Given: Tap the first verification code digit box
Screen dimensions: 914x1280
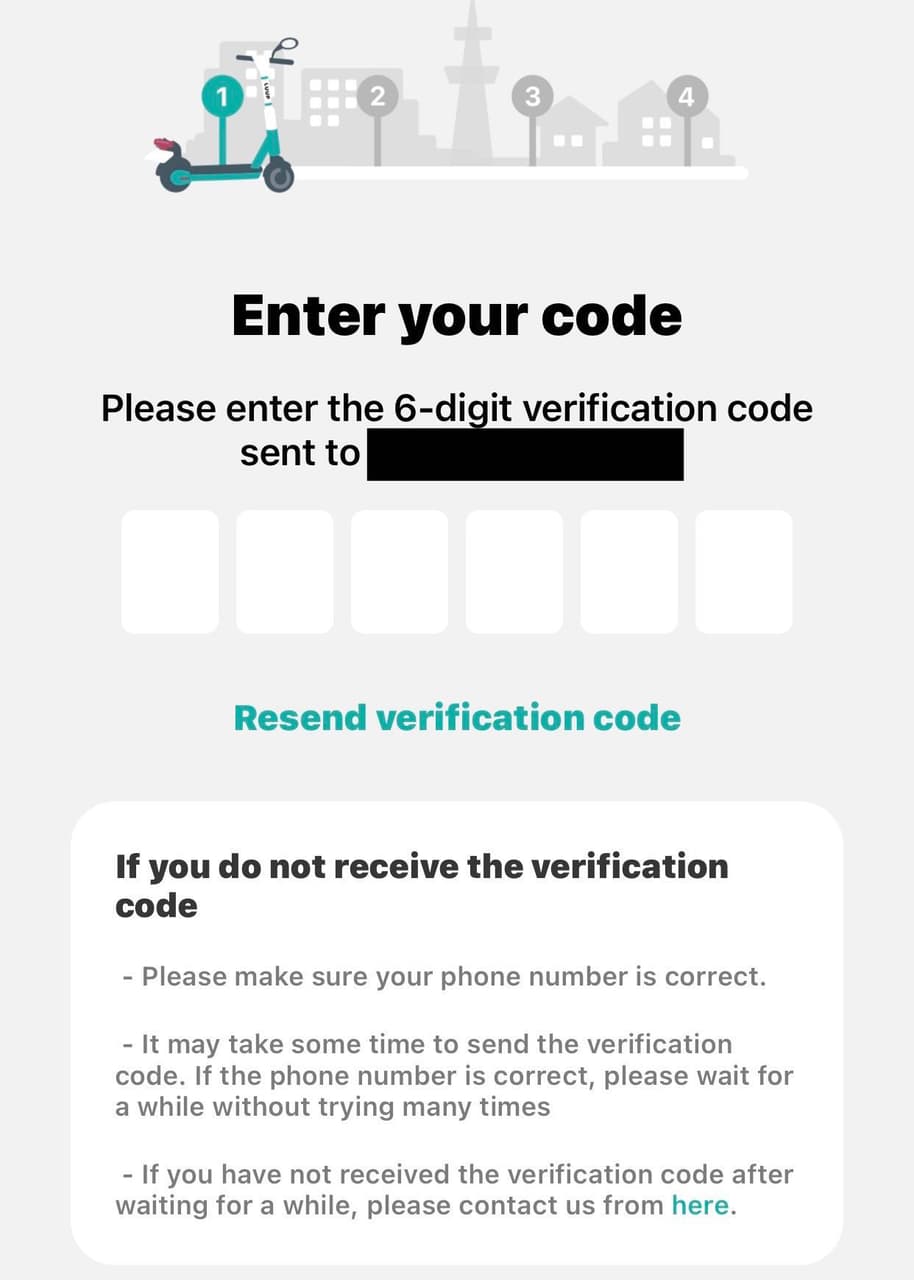Looking at the screenshot, I should (170, 572).
